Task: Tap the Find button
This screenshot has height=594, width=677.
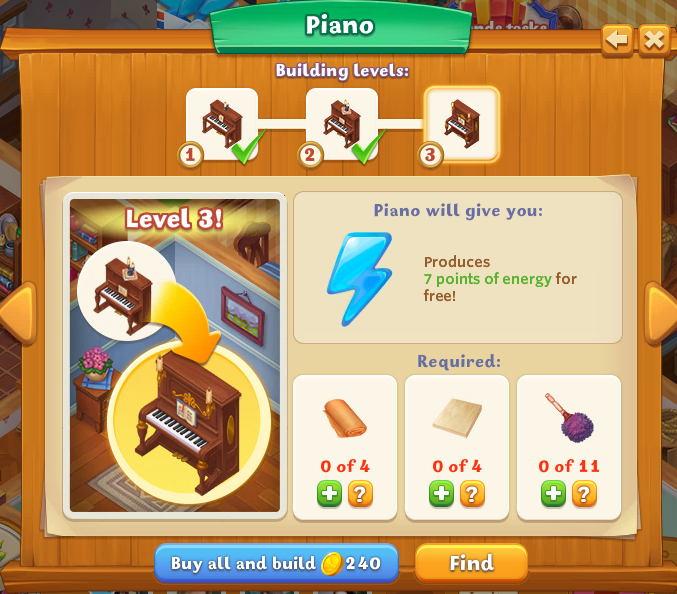Action: coord(471,563)
